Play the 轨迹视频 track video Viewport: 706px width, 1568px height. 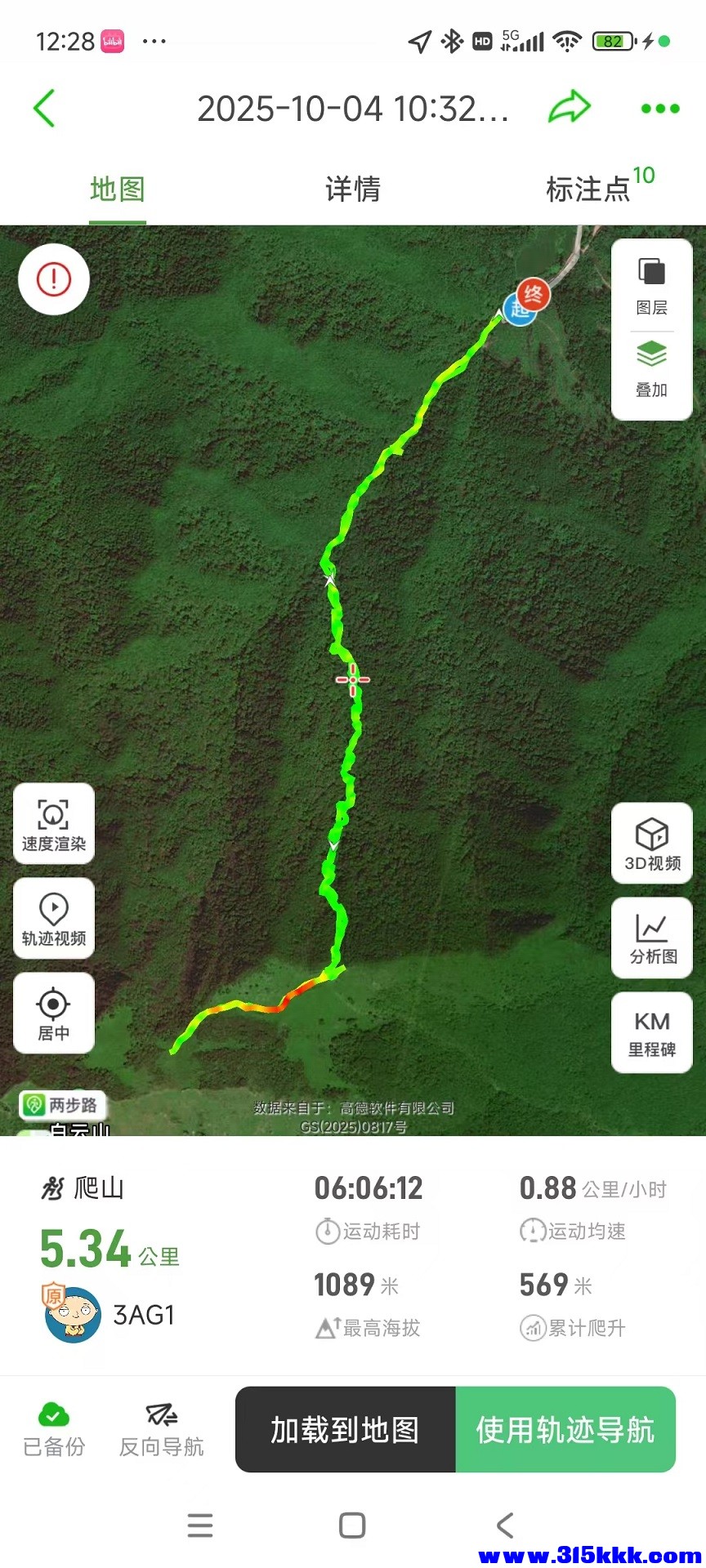[x=54, y=919]
